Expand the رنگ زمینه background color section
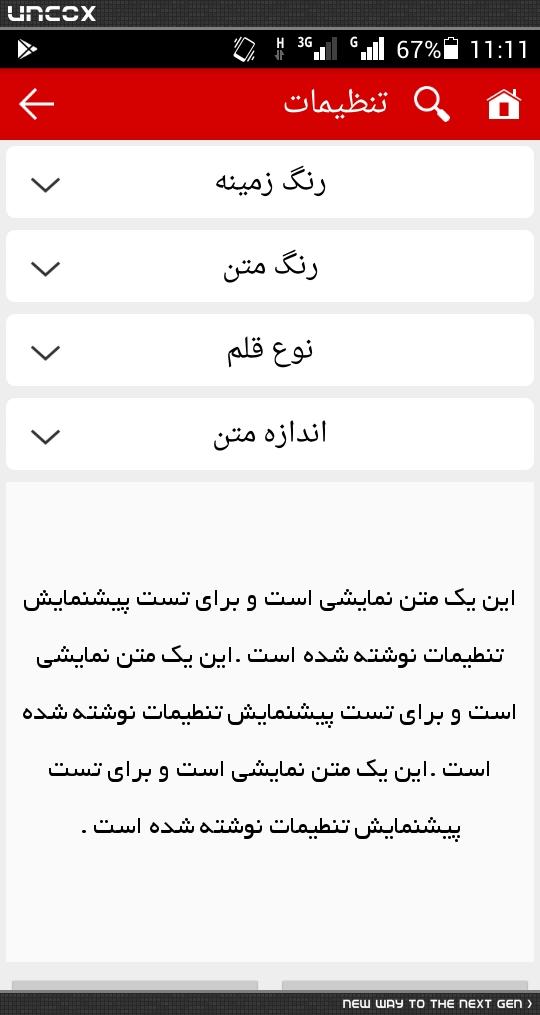The width and height of the screenshot is (540, 1015). (270, 183)
